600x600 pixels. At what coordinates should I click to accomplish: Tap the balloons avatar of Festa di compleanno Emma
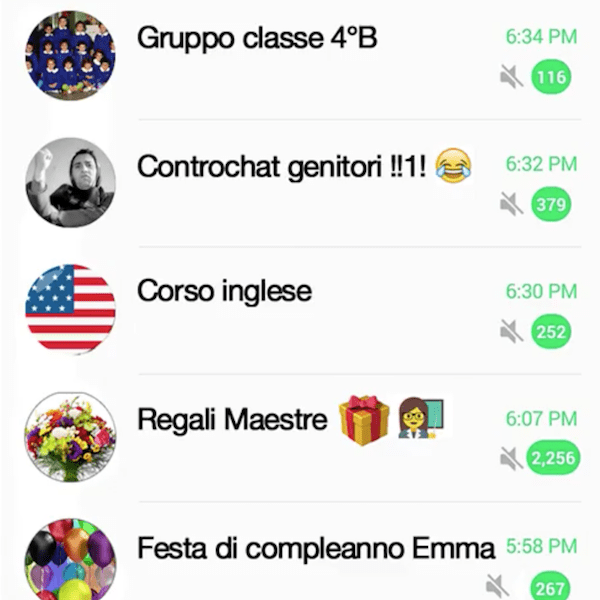pos(69,560)
